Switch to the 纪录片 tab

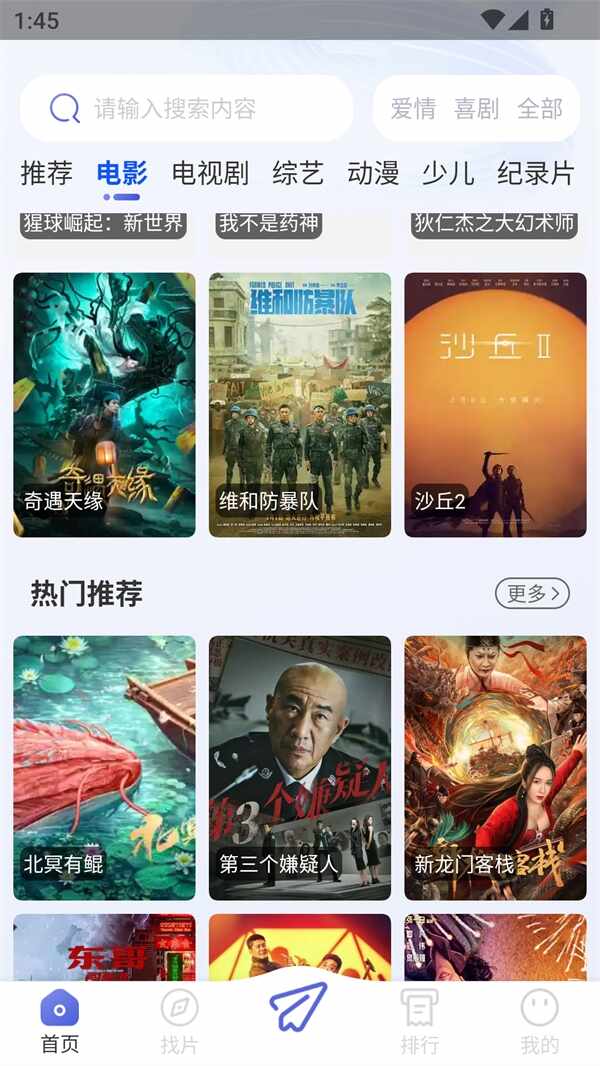(535, 173)
